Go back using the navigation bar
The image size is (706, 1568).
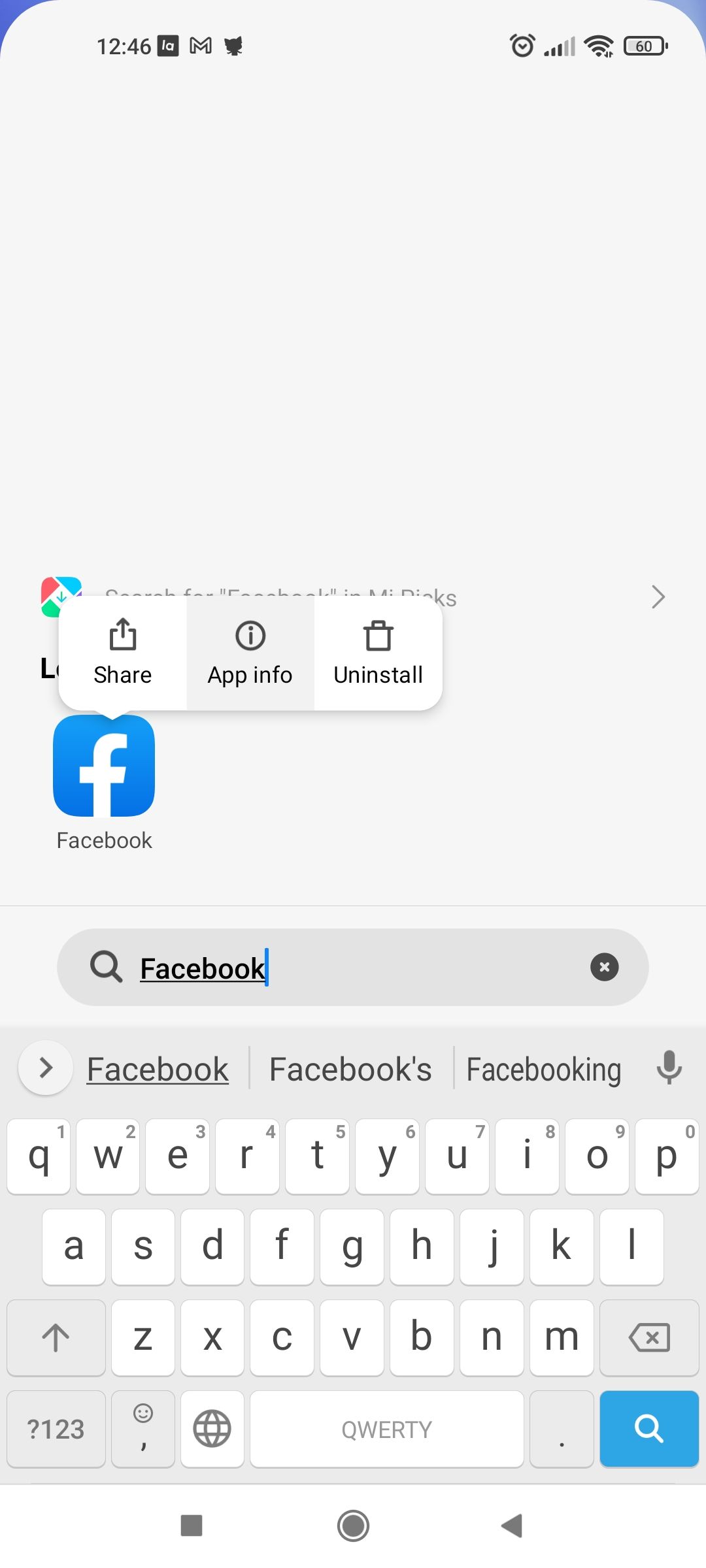[512, 1526]
